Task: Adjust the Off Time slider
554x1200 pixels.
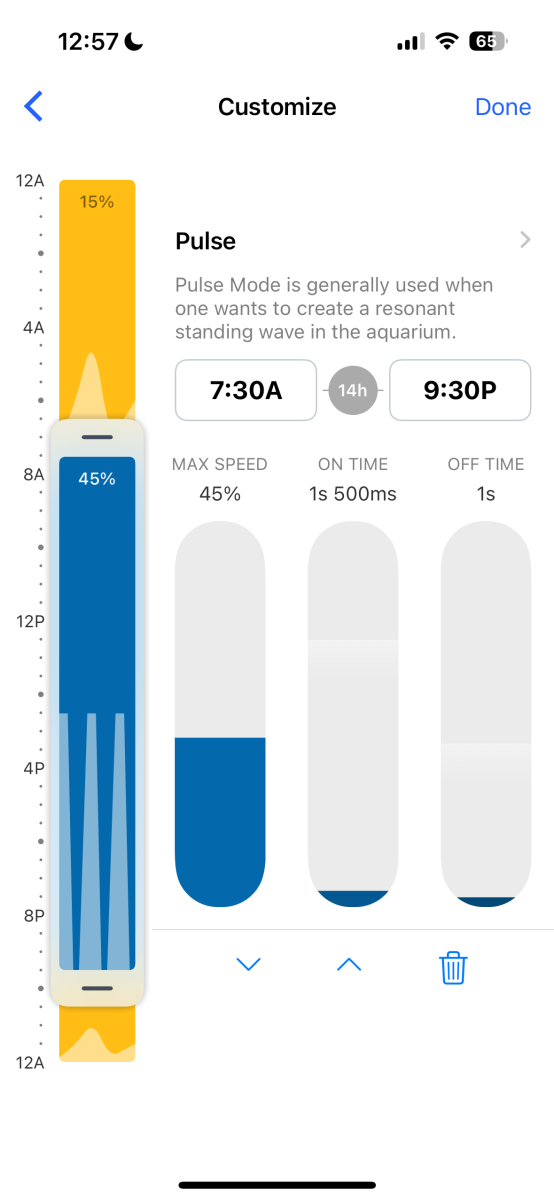Action: click(x=486, y=714)
